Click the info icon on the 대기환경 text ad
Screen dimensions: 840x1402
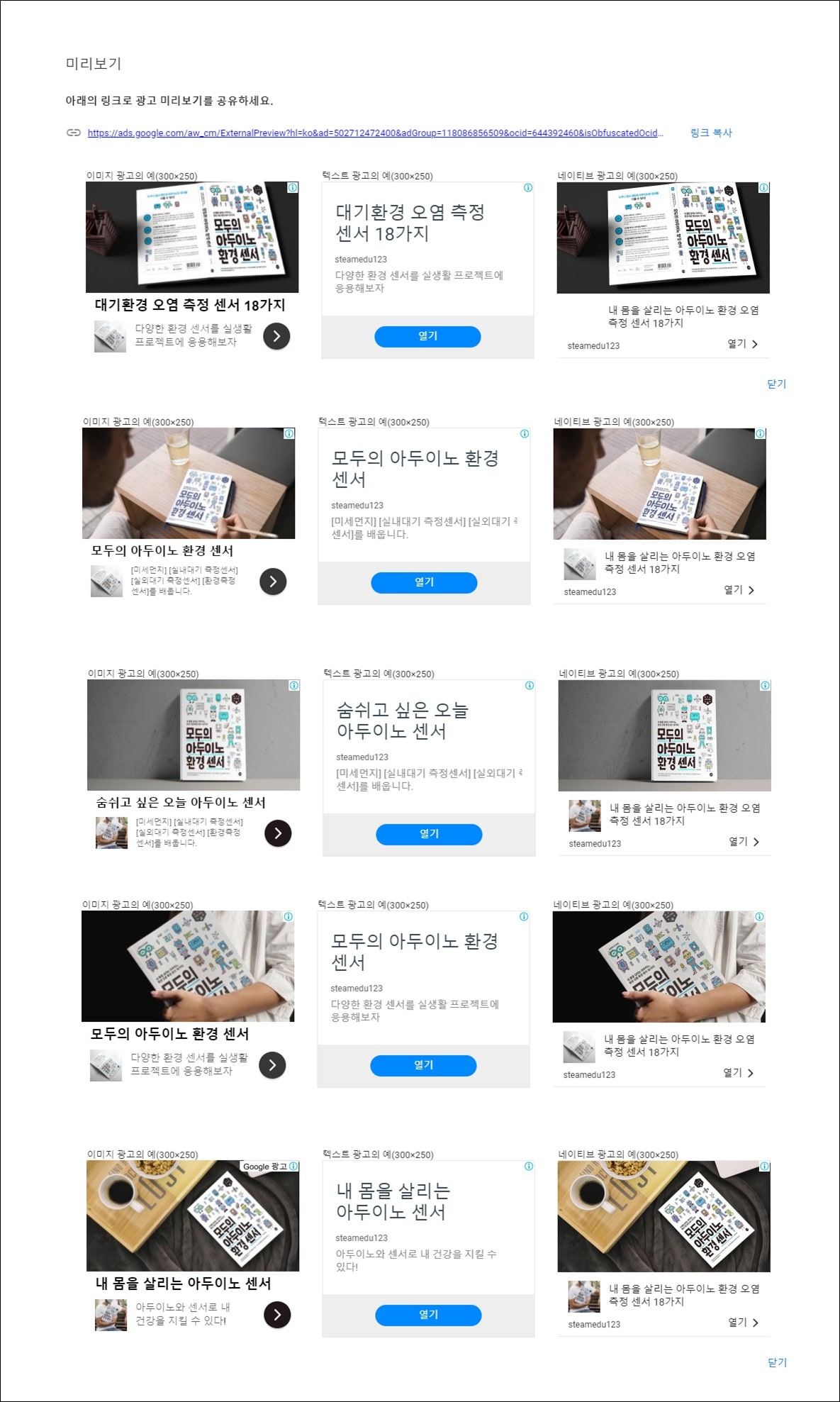pyautogui.click(x=527, y=189)
